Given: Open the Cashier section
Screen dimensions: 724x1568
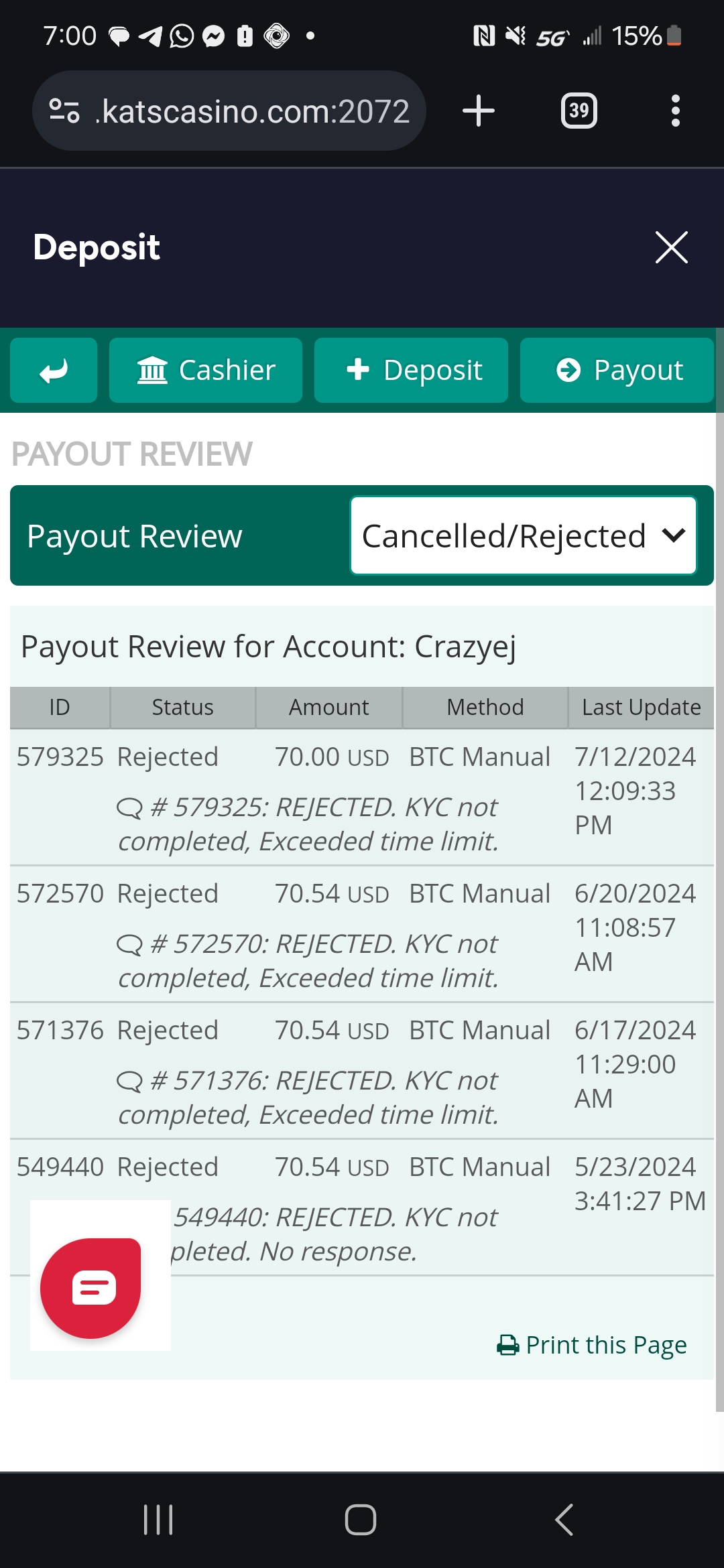Looking at the screenshot, I should 206,370.
